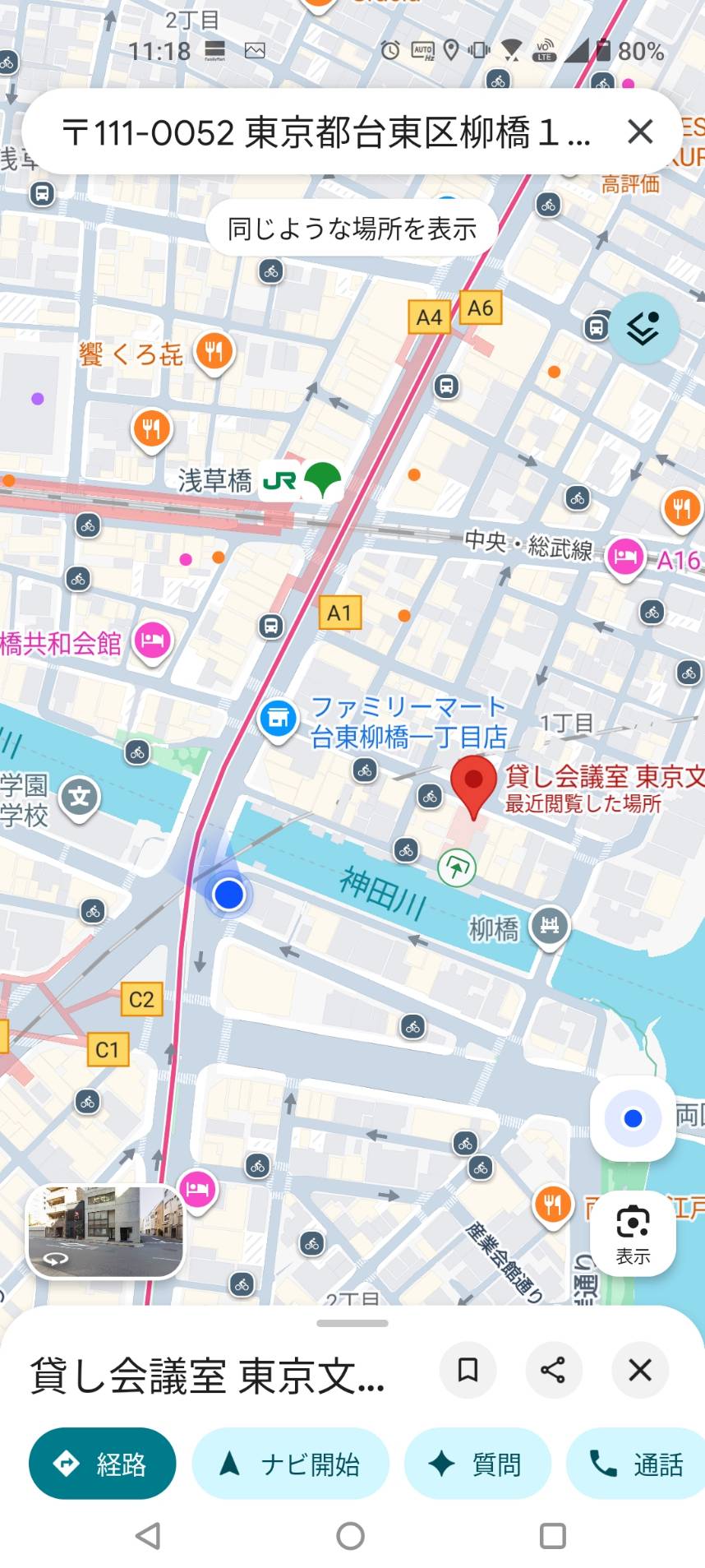This screenshot has height=1568, width=705.
Task: Close the place info card
Action: click(x=640, y=1370)
